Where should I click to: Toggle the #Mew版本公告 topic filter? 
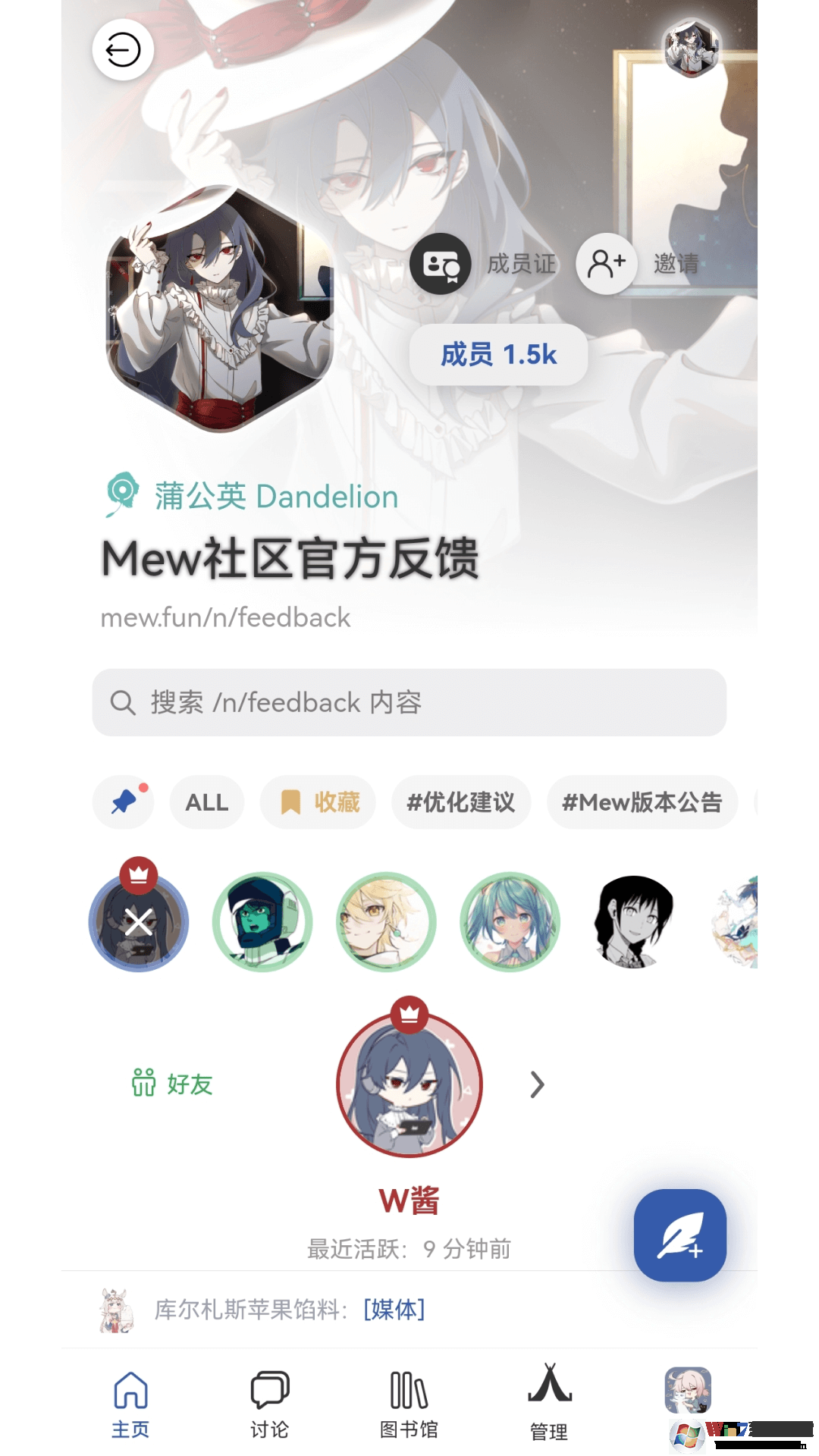pos(642,802)
